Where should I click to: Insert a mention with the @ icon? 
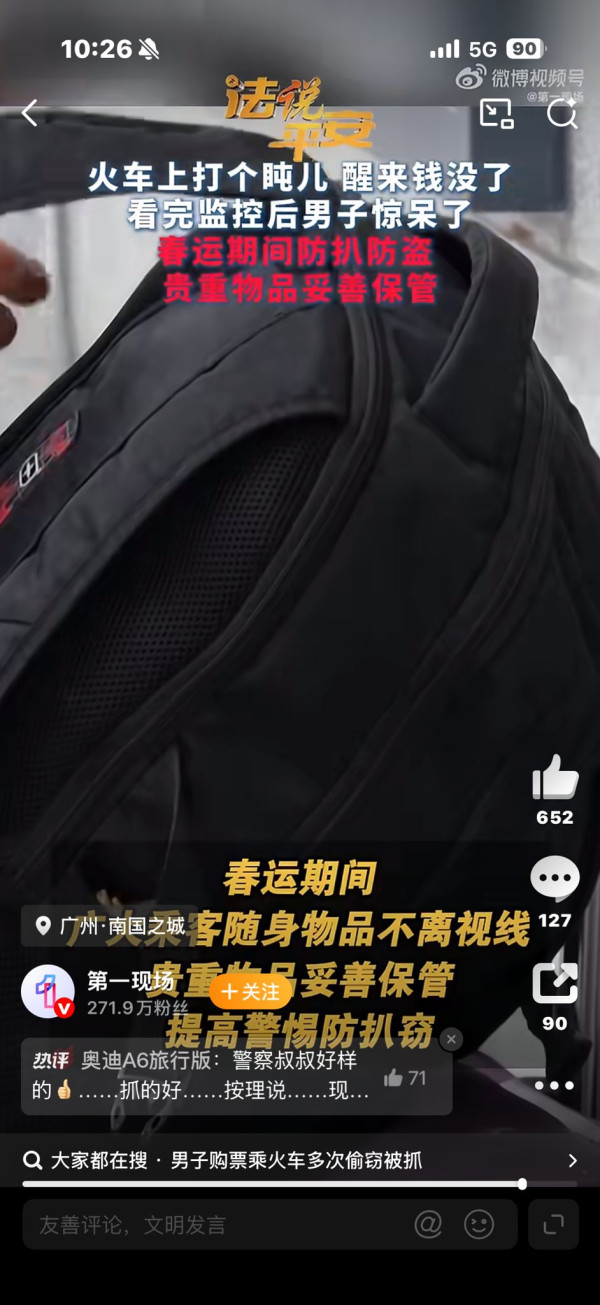[x=428, y=1225]
